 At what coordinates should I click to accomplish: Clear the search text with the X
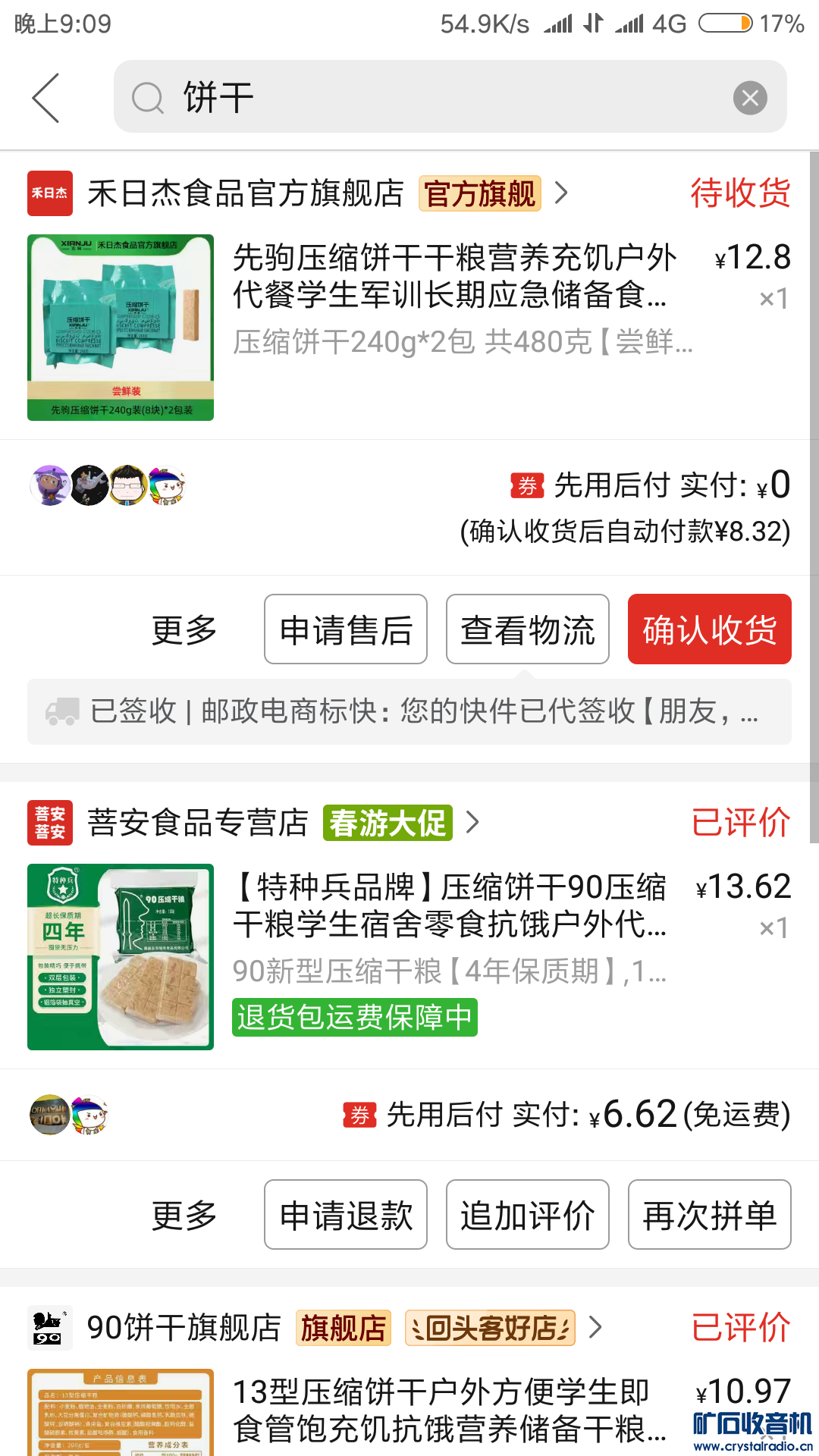pos(750,98)
